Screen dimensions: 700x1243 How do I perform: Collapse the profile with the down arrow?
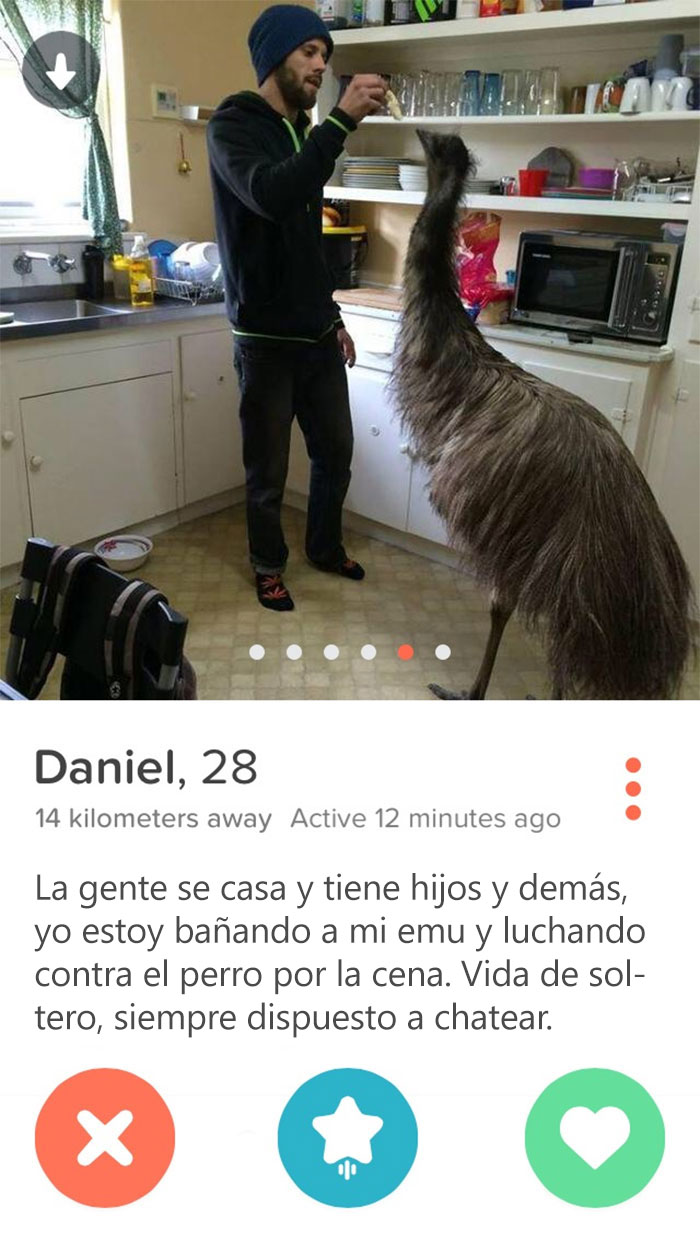[x=61, y=70]
